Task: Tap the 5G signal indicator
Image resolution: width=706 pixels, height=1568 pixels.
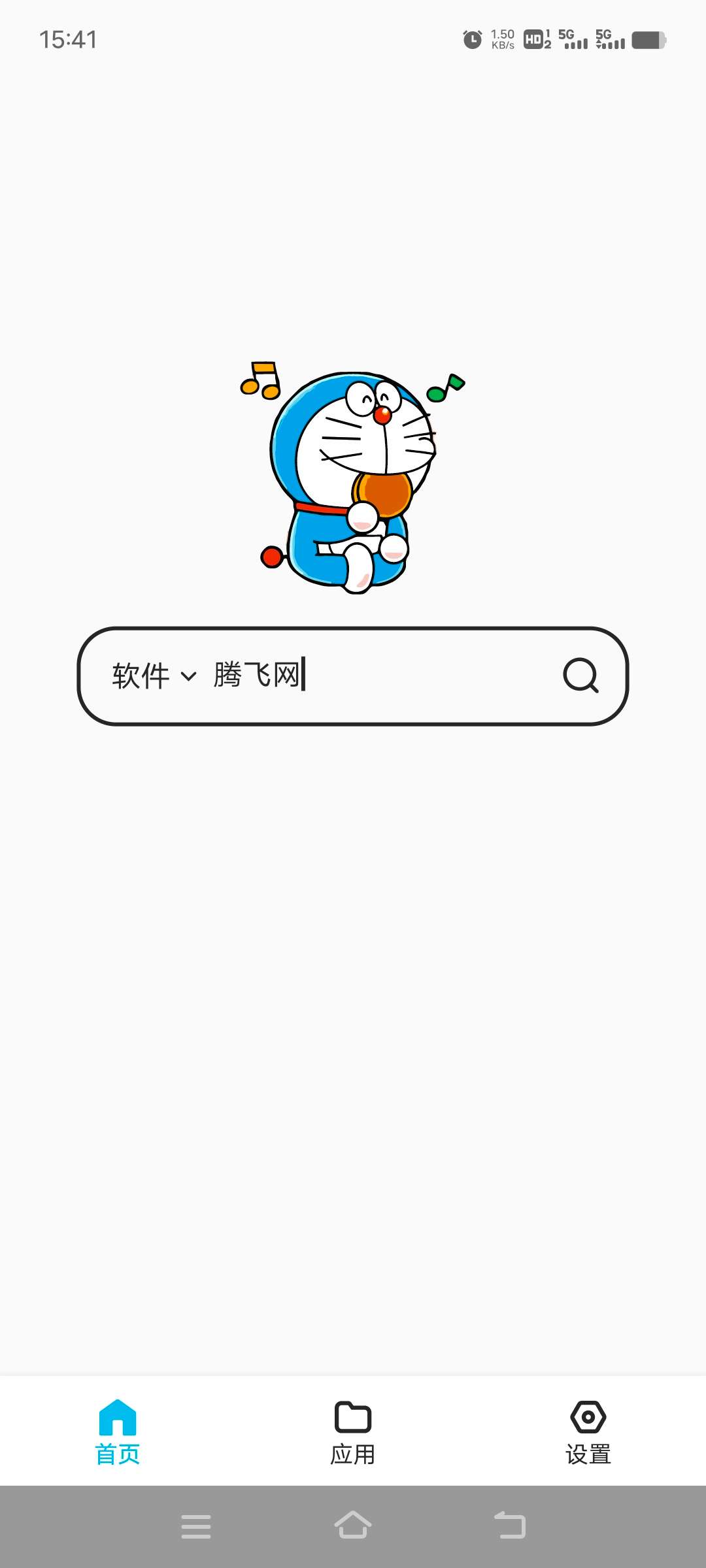Action: [x=572, y=41]
